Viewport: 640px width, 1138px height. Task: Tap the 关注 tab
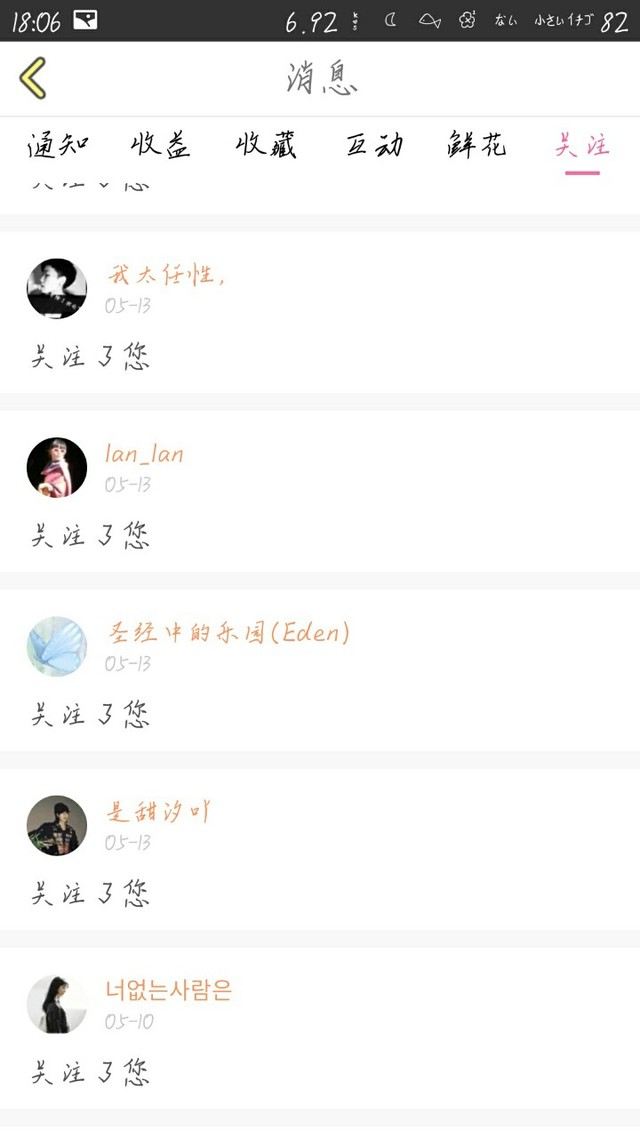coord(583,146)
